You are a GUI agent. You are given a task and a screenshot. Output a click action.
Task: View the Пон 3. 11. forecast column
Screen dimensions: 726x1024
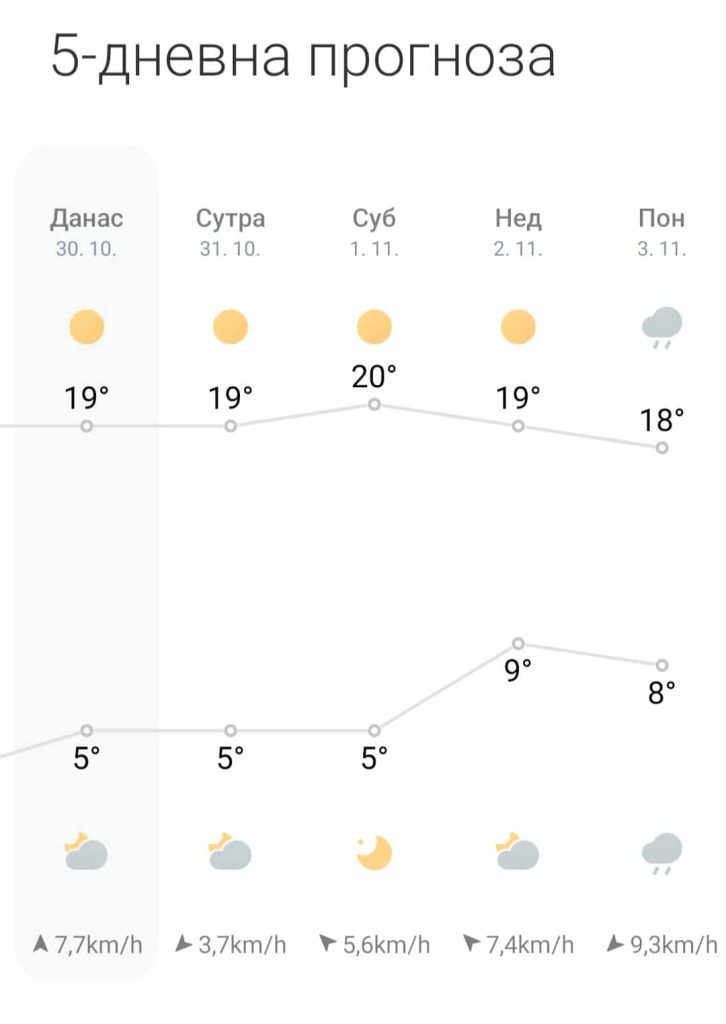point(661,232)
